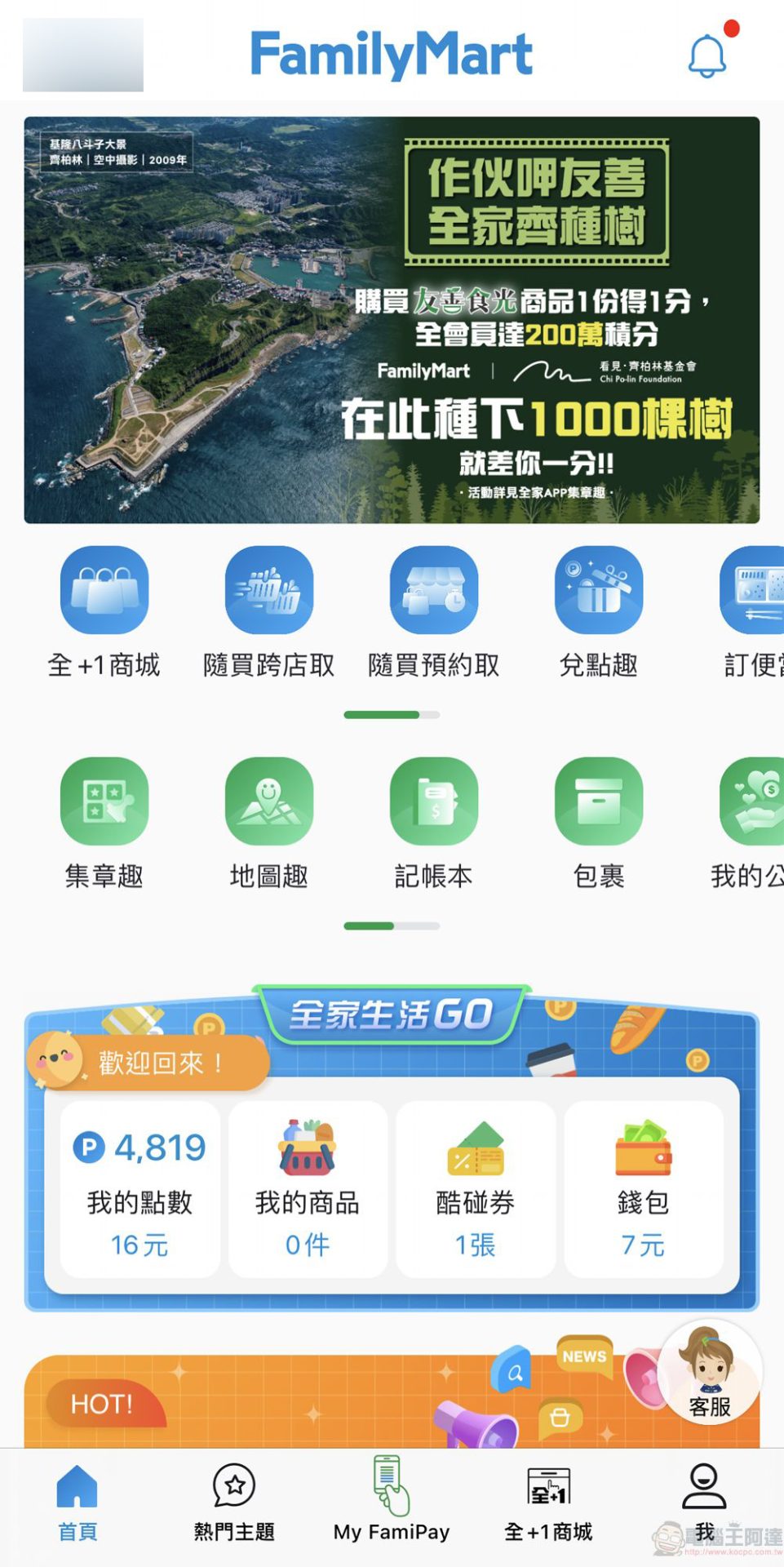Open 錢包 wallet card
This screenshot has height=1567, width=784.
[x=644, y=1189]
